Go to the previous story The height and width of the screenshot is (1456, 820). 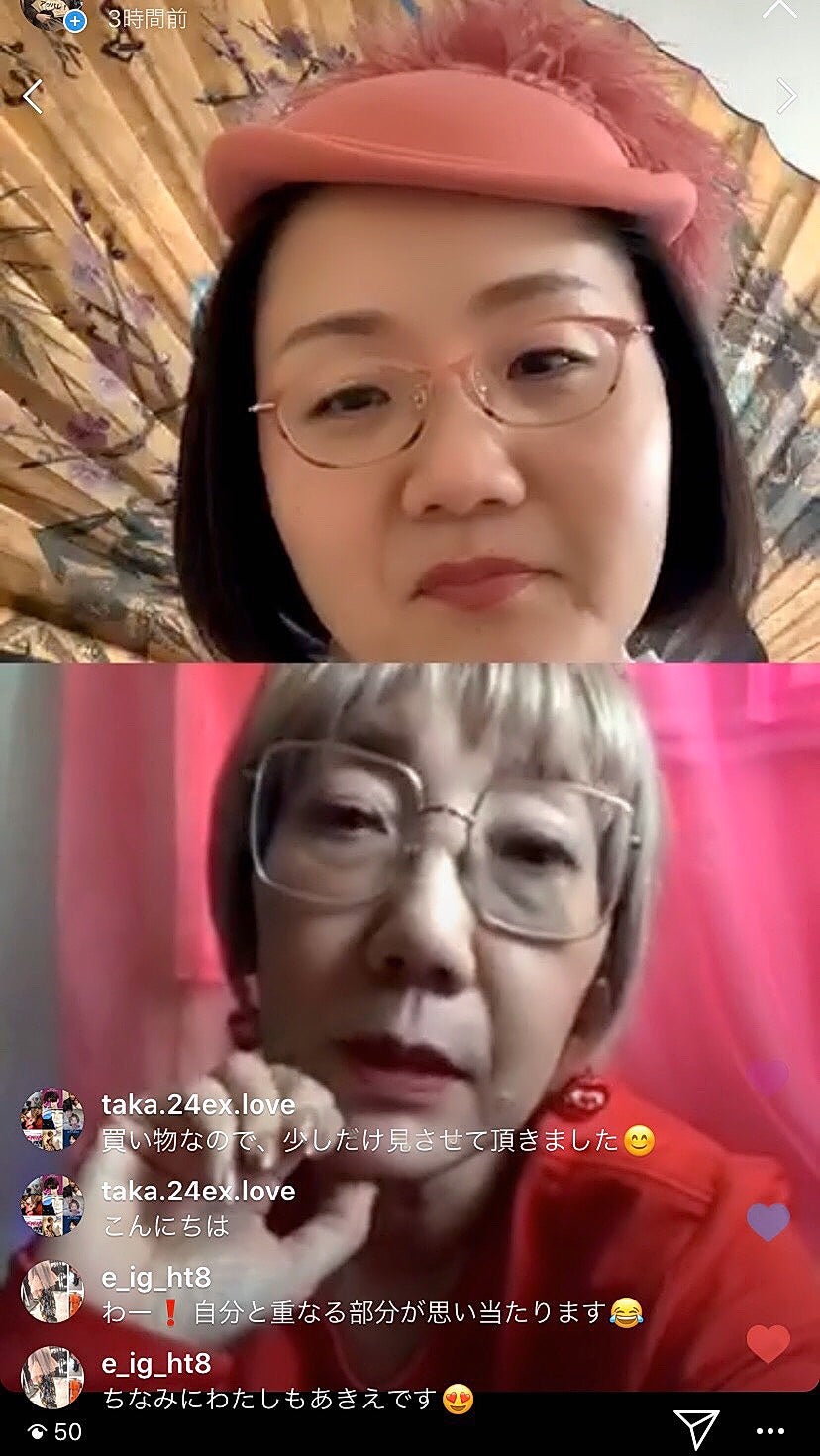[x=33, y=96]
